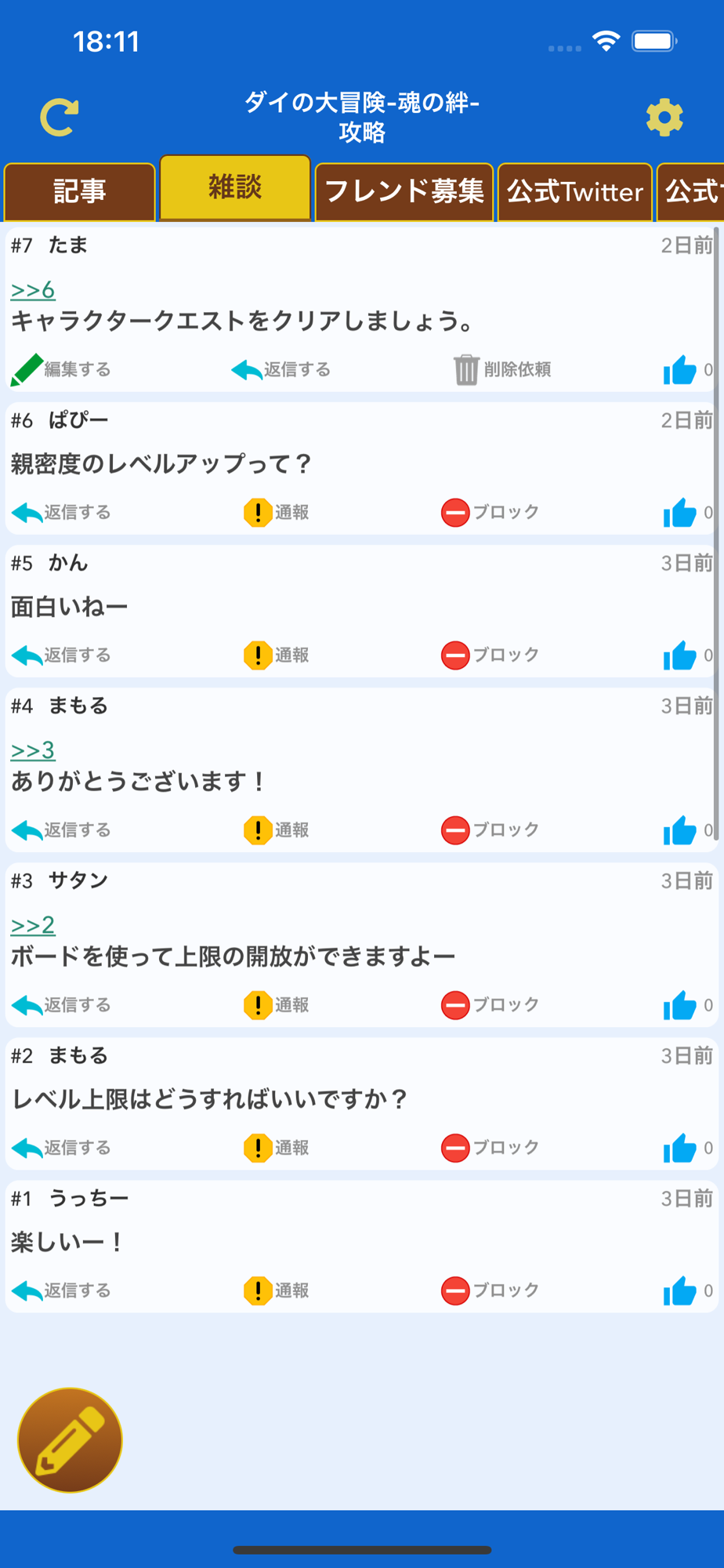Open the 公式Twitter tab
The image size is (724, 1568).
[x=575, y=191]
